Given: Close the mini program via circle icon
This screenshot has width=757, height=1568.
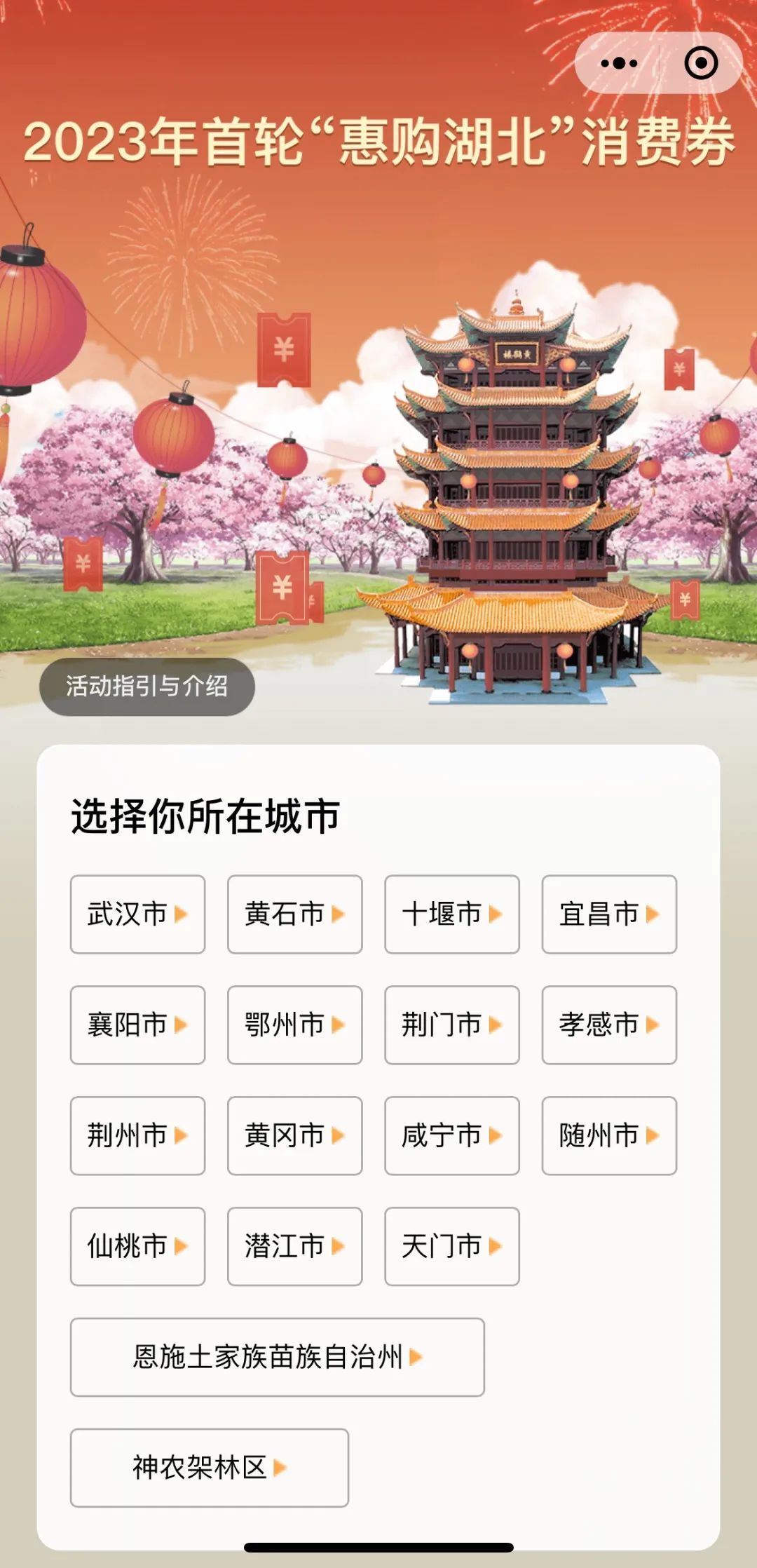Looking at the screenshot, I should click(700, 63).
